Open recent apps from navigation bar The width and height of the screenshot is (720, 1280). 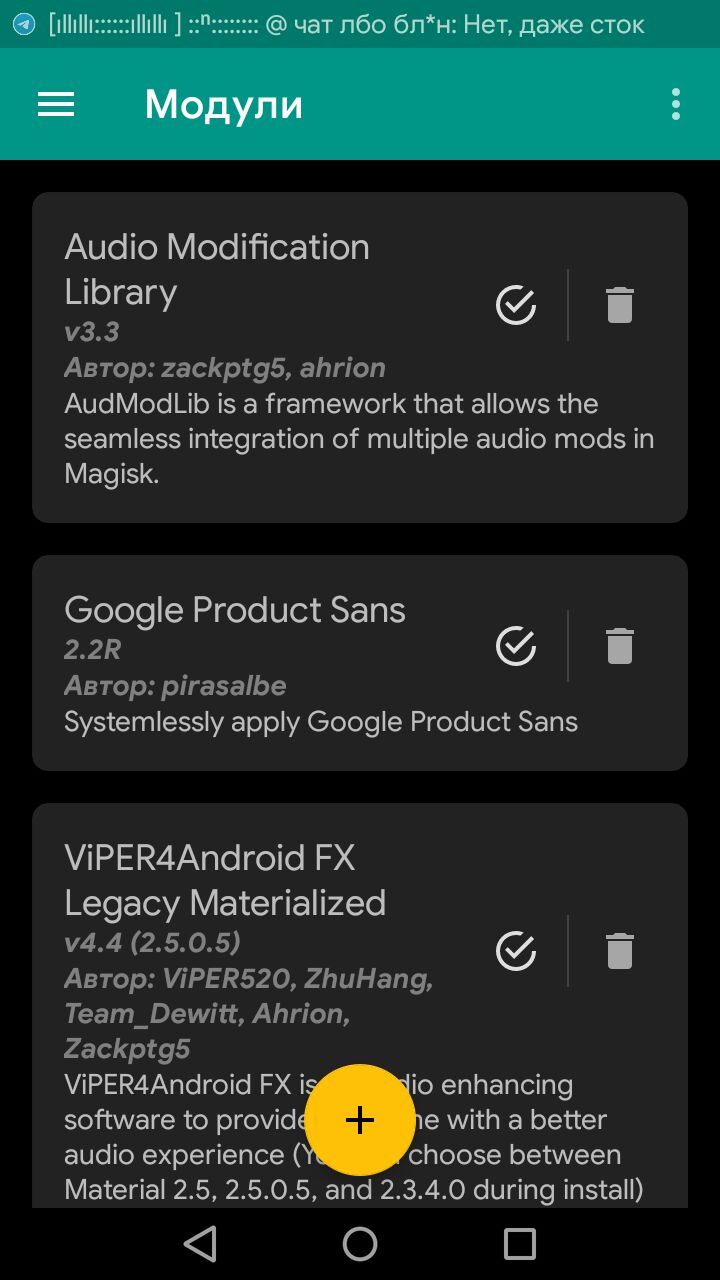coord(520,1244)
